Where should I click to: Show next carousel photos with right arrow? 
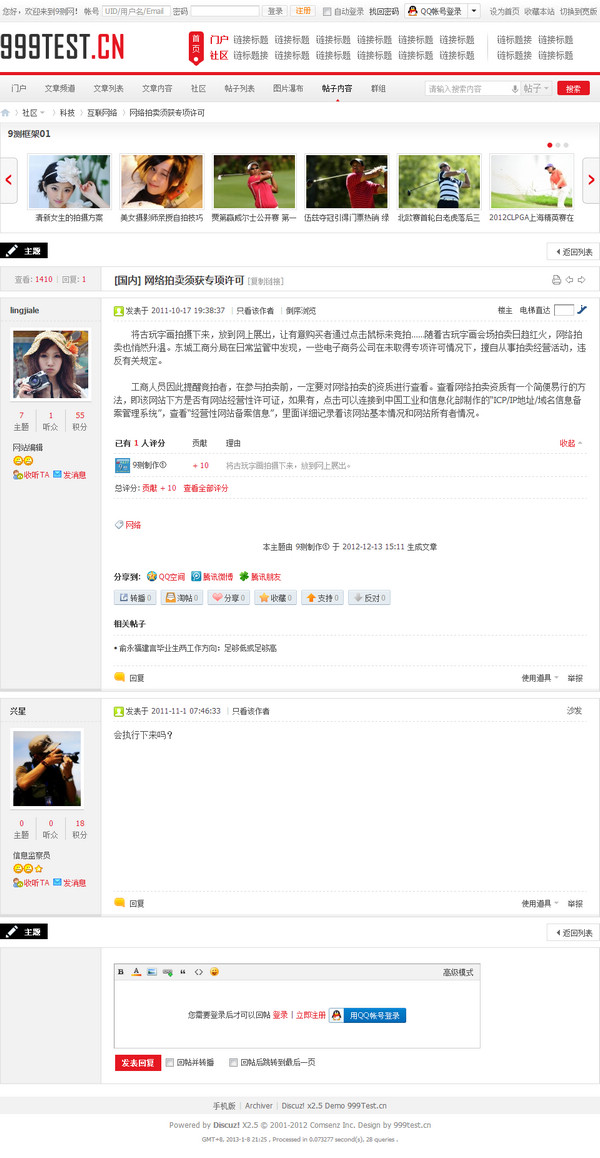[x=590, y=180]
